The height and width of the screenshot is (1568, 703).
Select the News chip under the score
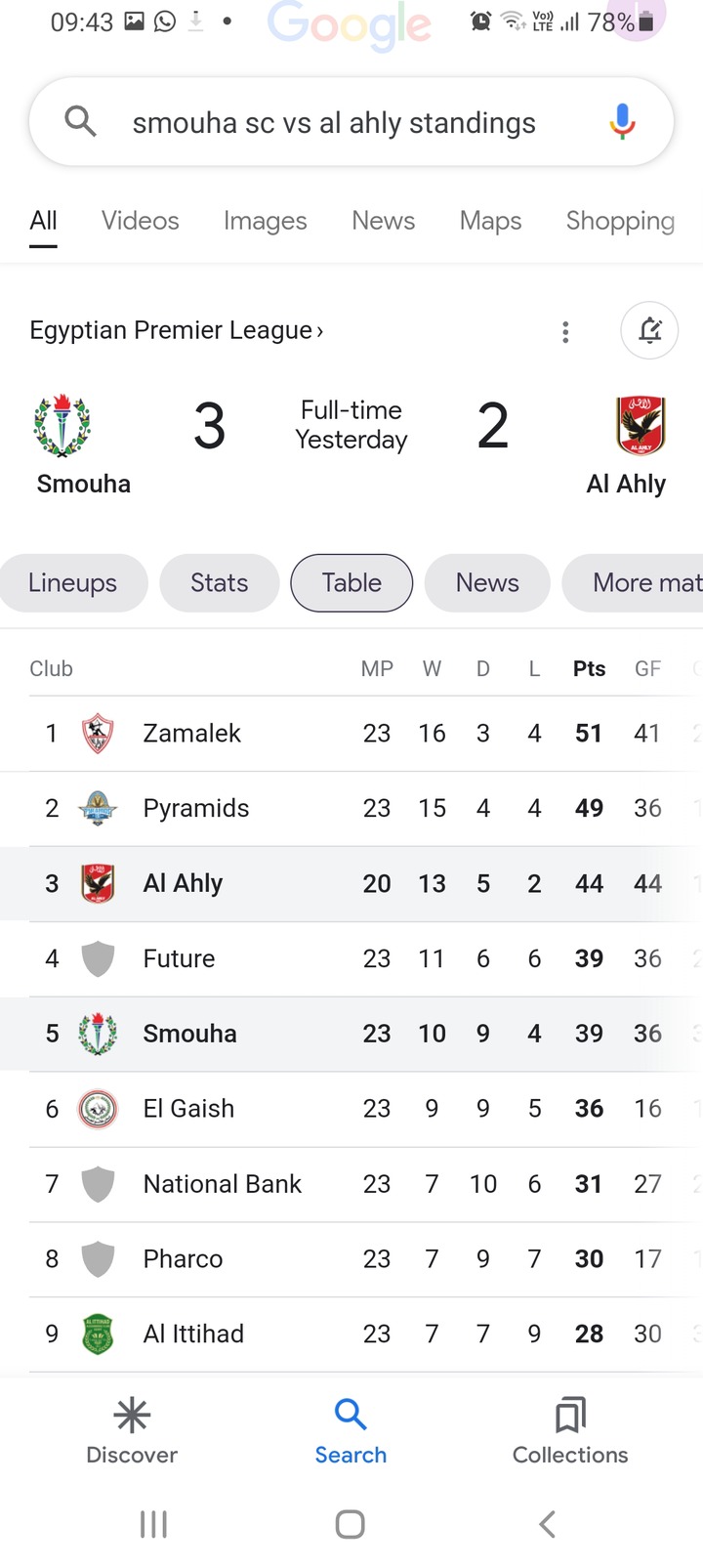(x=487, y=583)
